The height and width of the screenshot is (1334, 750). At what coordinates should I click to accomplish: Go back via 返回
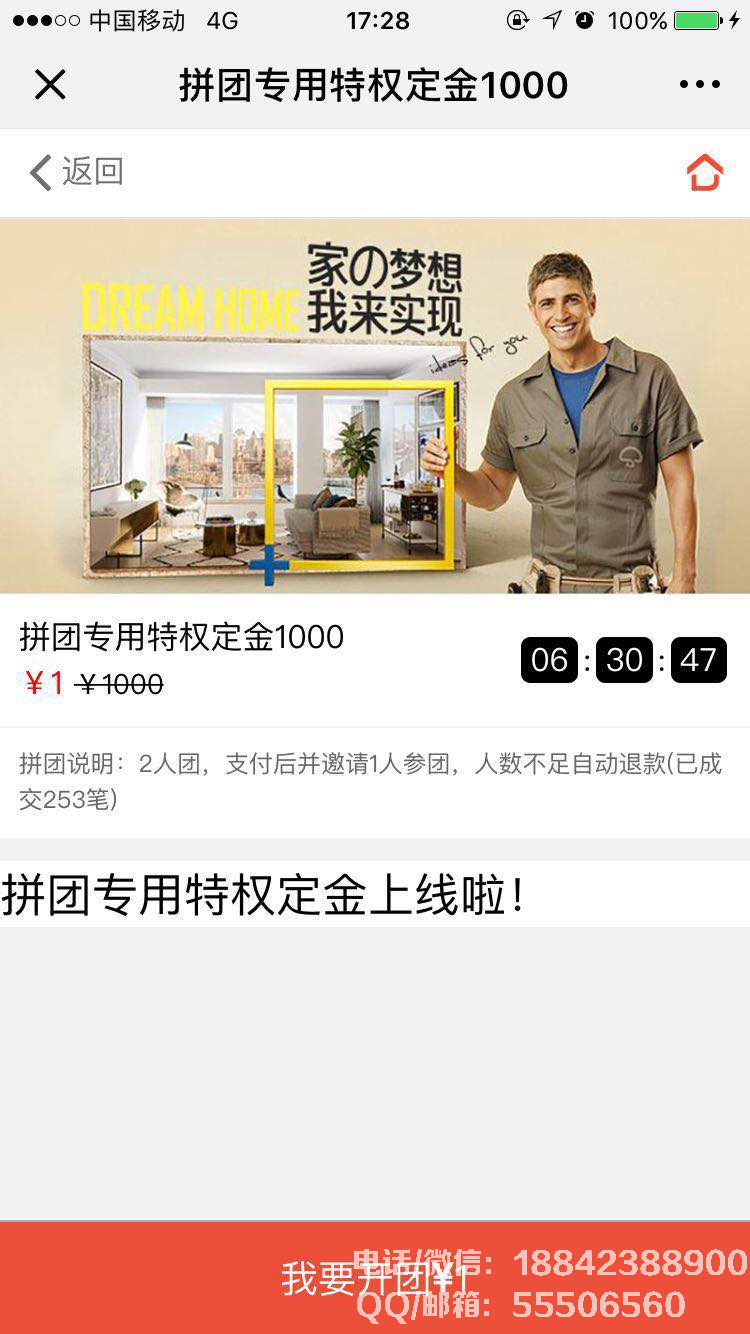coord(76,172)
